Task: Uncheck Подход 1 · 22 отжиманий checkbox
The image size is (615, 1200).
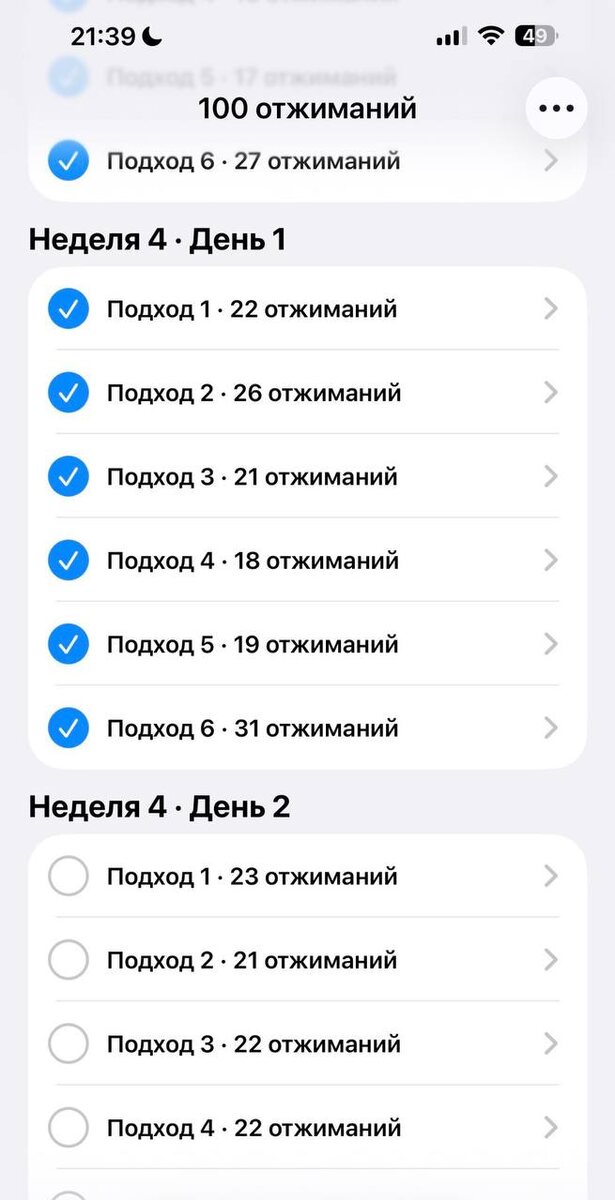Action: (x=68, y=310)
